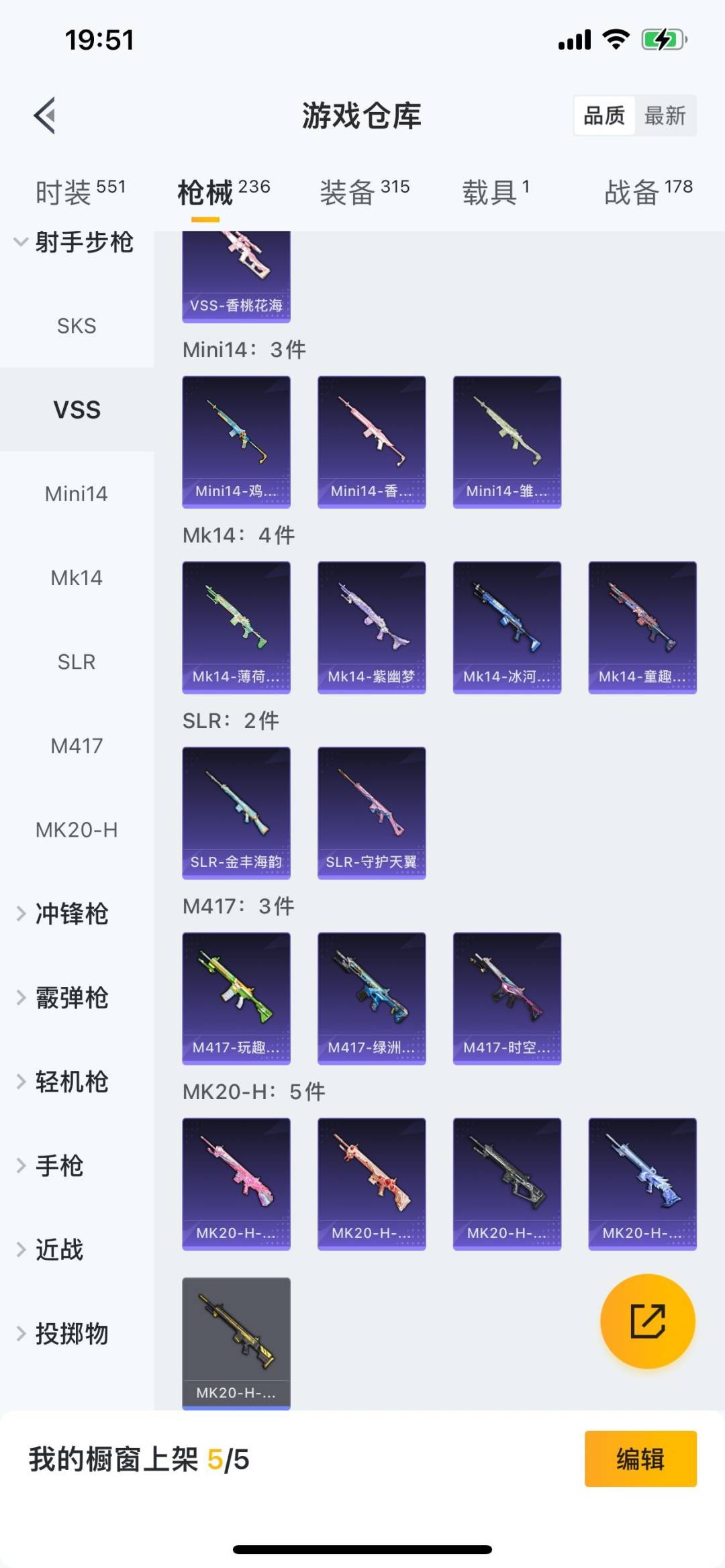Collapse the 射手步枪 category
The width and height of the screenshot is (725, 1568).
(x=74, y=242)
